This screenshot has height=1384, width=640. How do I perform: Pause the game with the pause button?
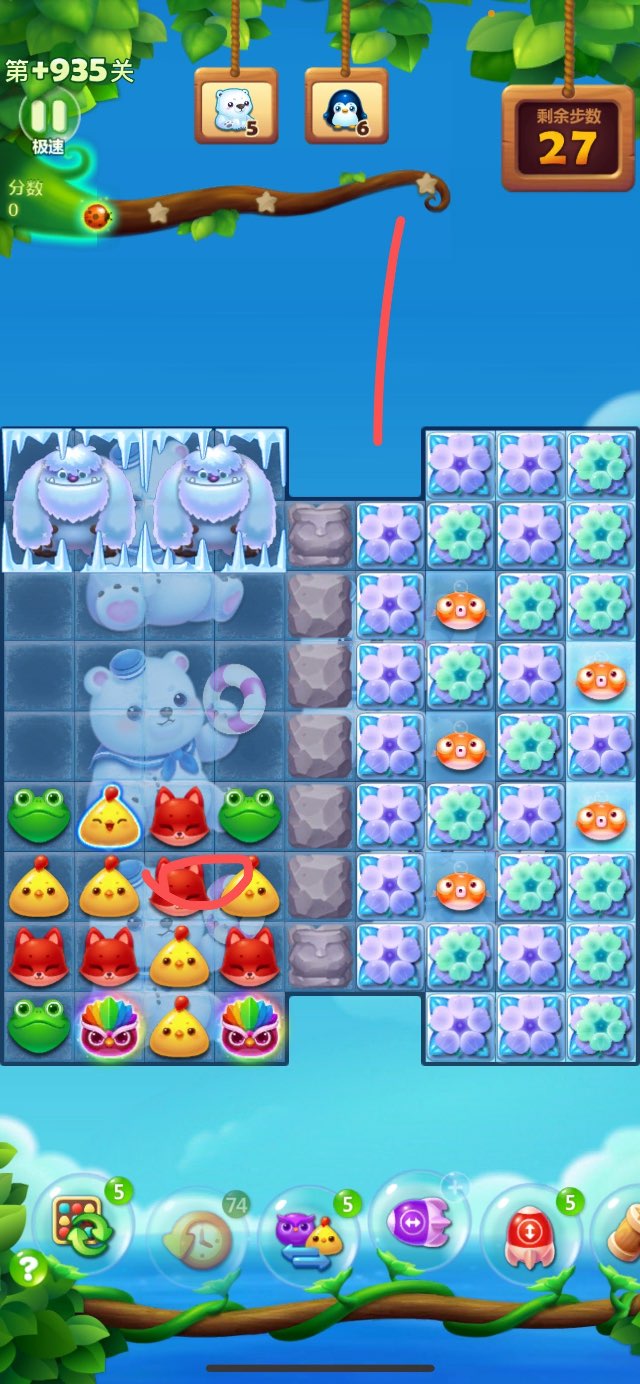tap(48, 116)
